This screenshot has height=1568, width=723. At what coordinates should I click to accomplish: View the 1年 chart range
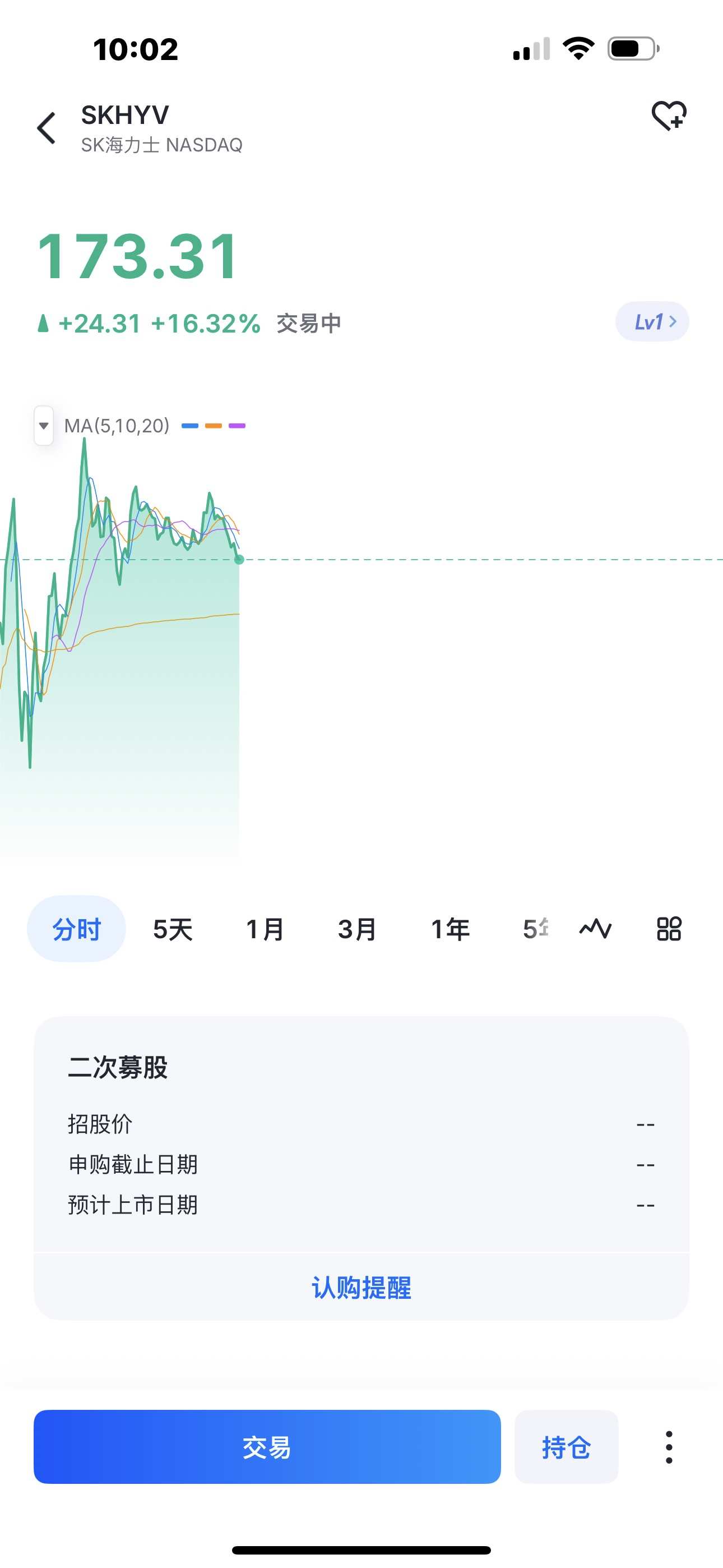coord(451,929)
